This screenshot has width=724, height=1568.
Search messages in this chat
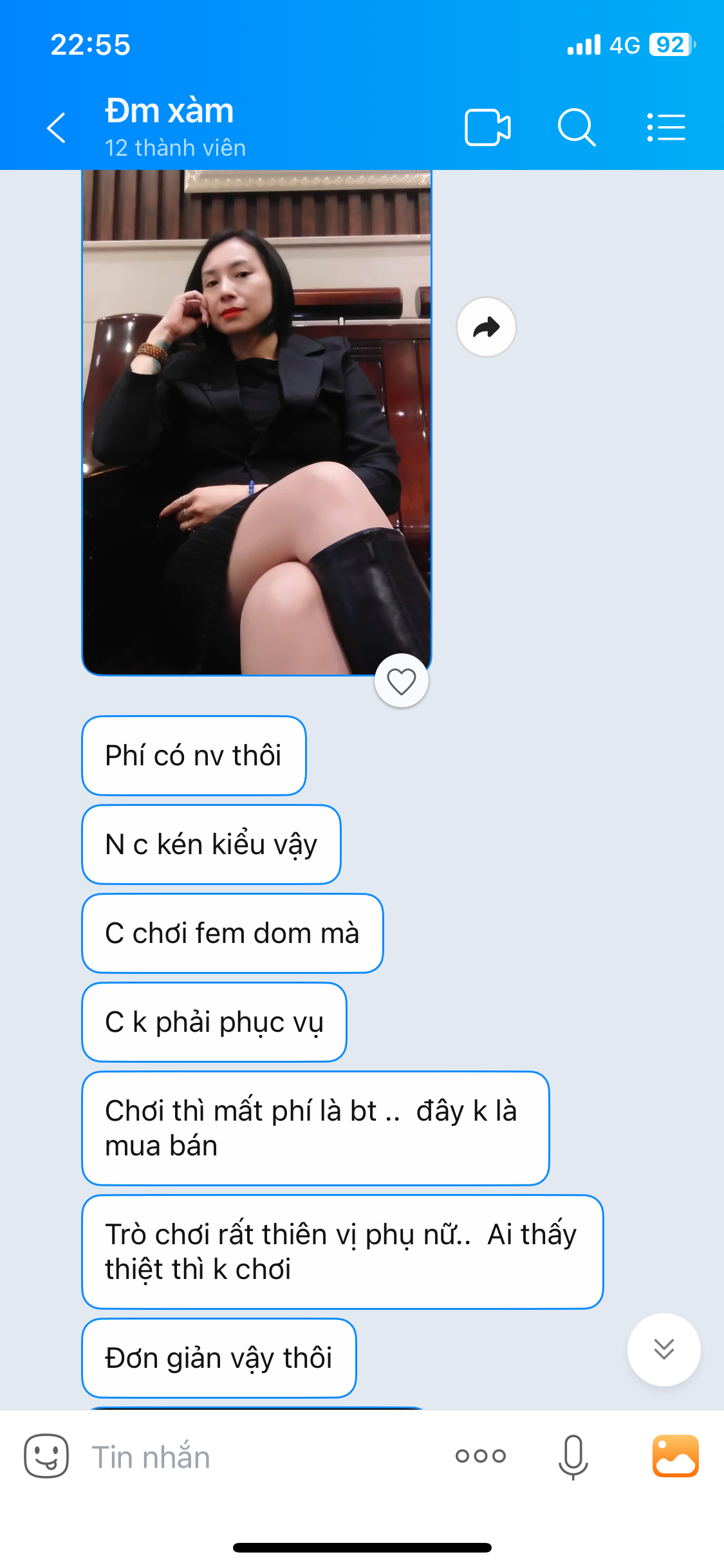[576, 127]
